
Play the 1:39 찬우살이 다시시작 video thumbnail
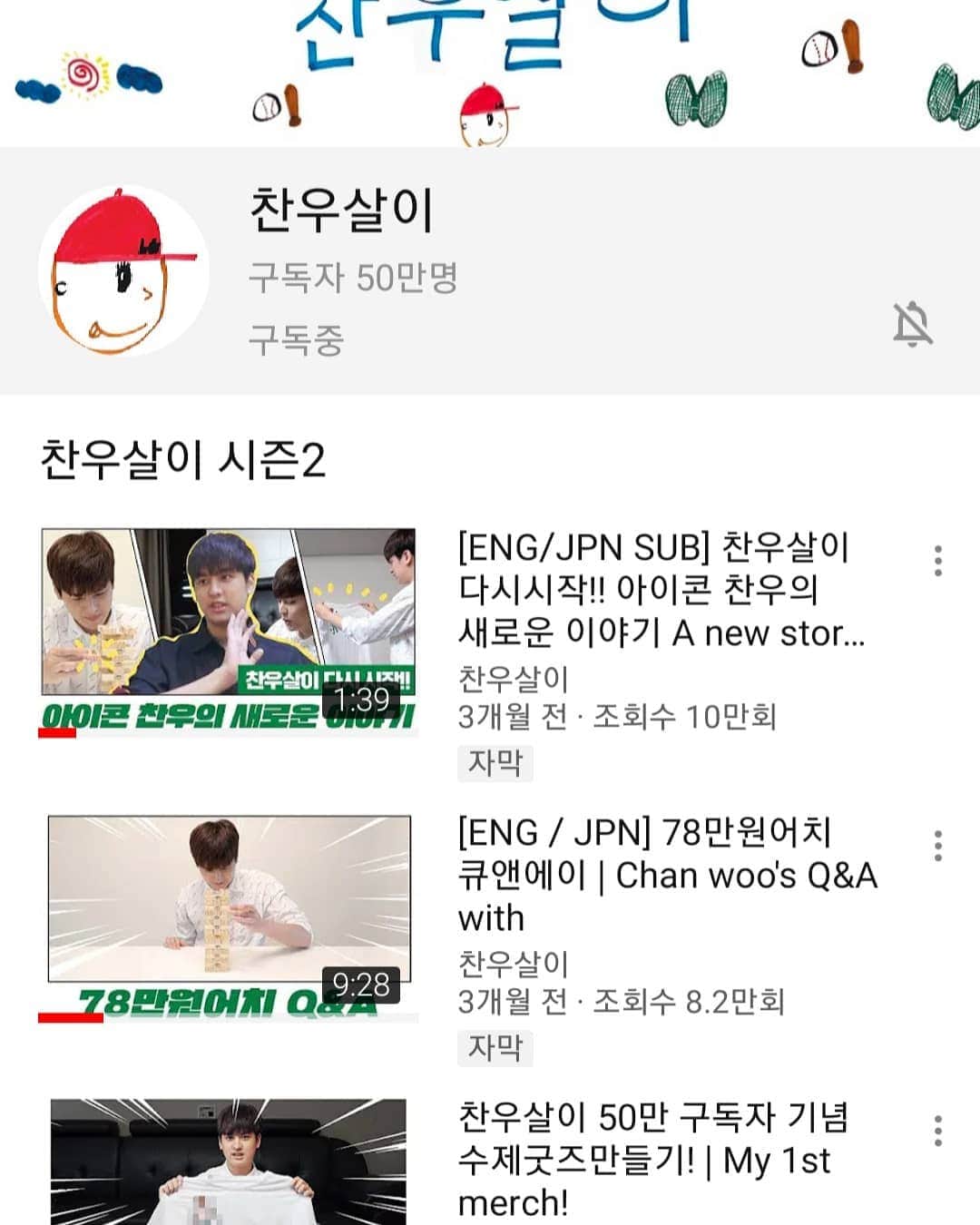tap(228, 632)
